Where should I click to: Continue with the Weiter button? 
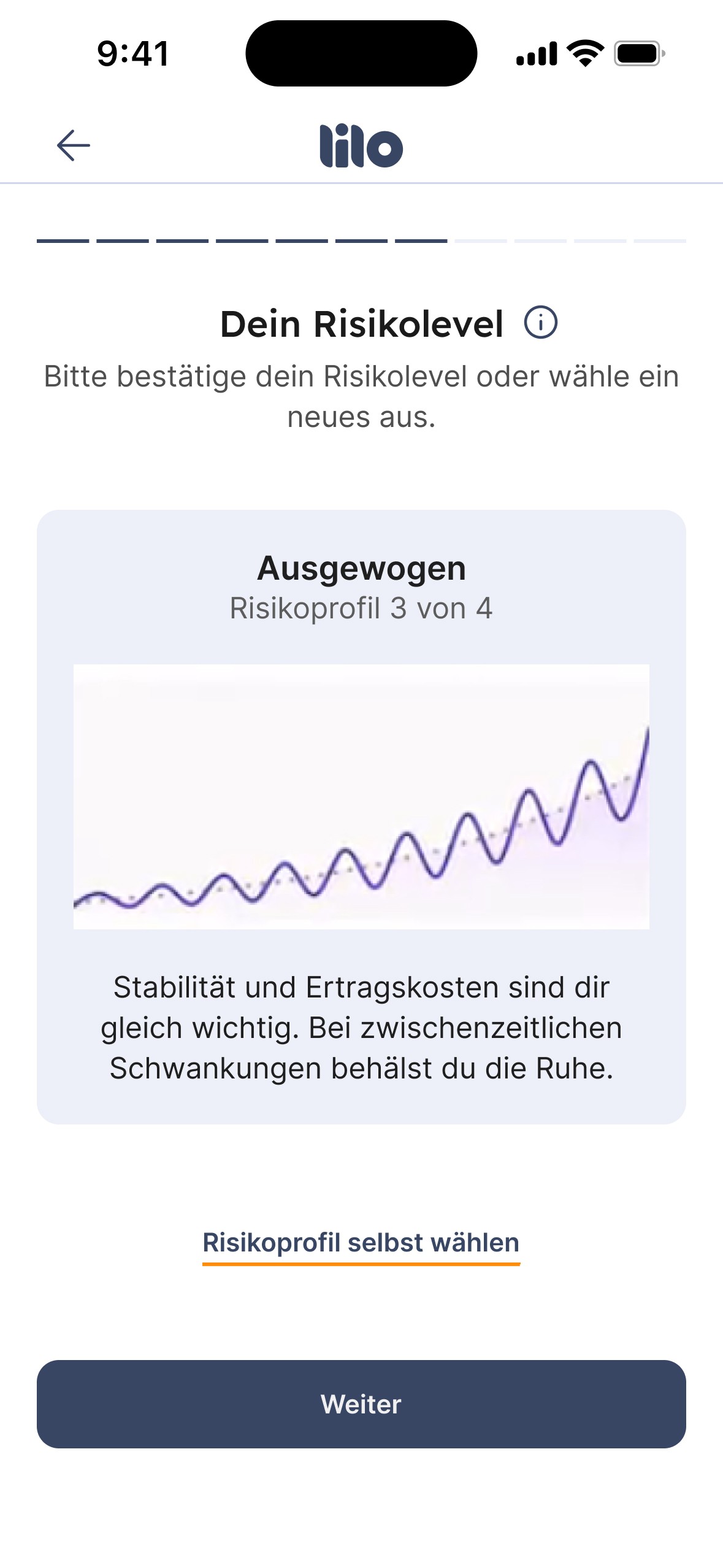tap(361, 1404)
